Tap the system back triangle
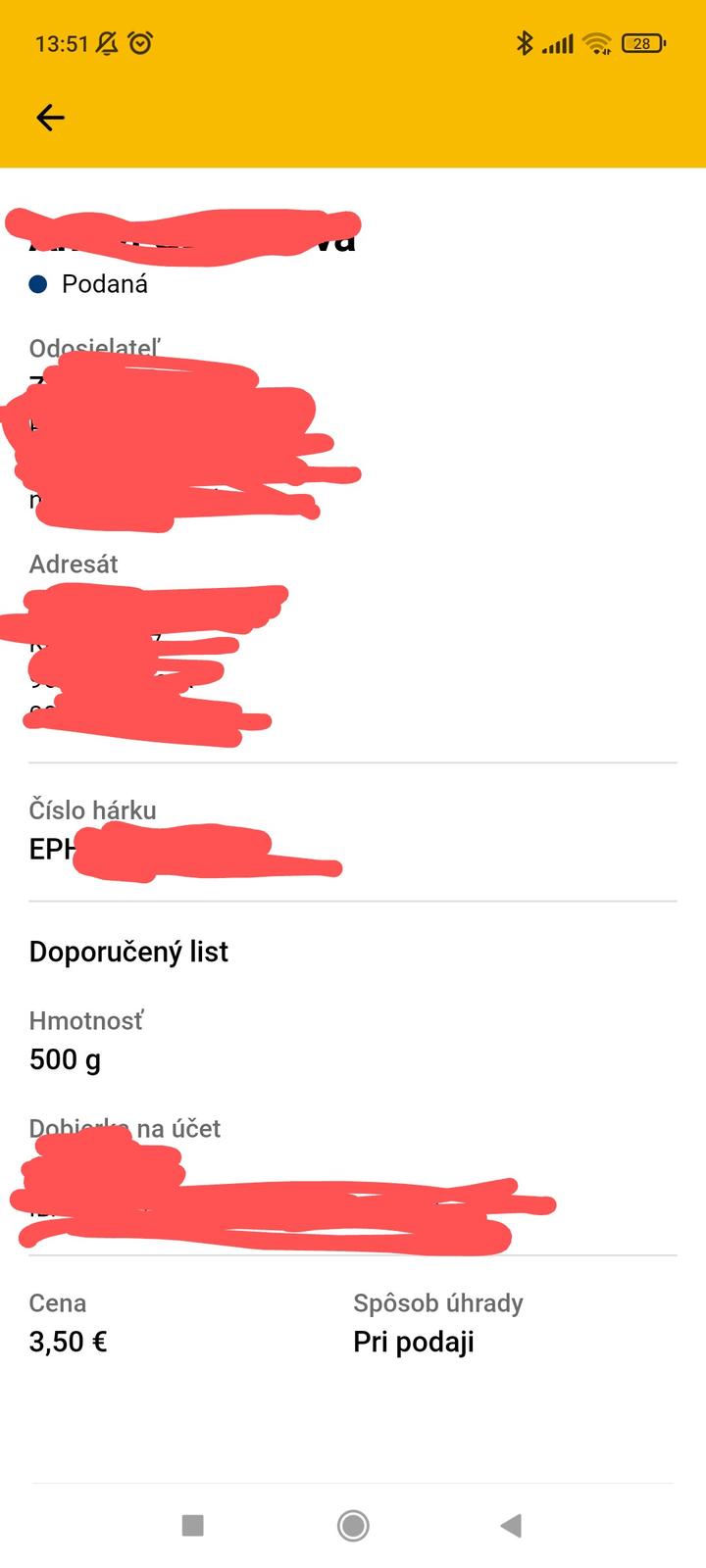The width and height of the screenshot is (706, 1568). point(511,1525)
